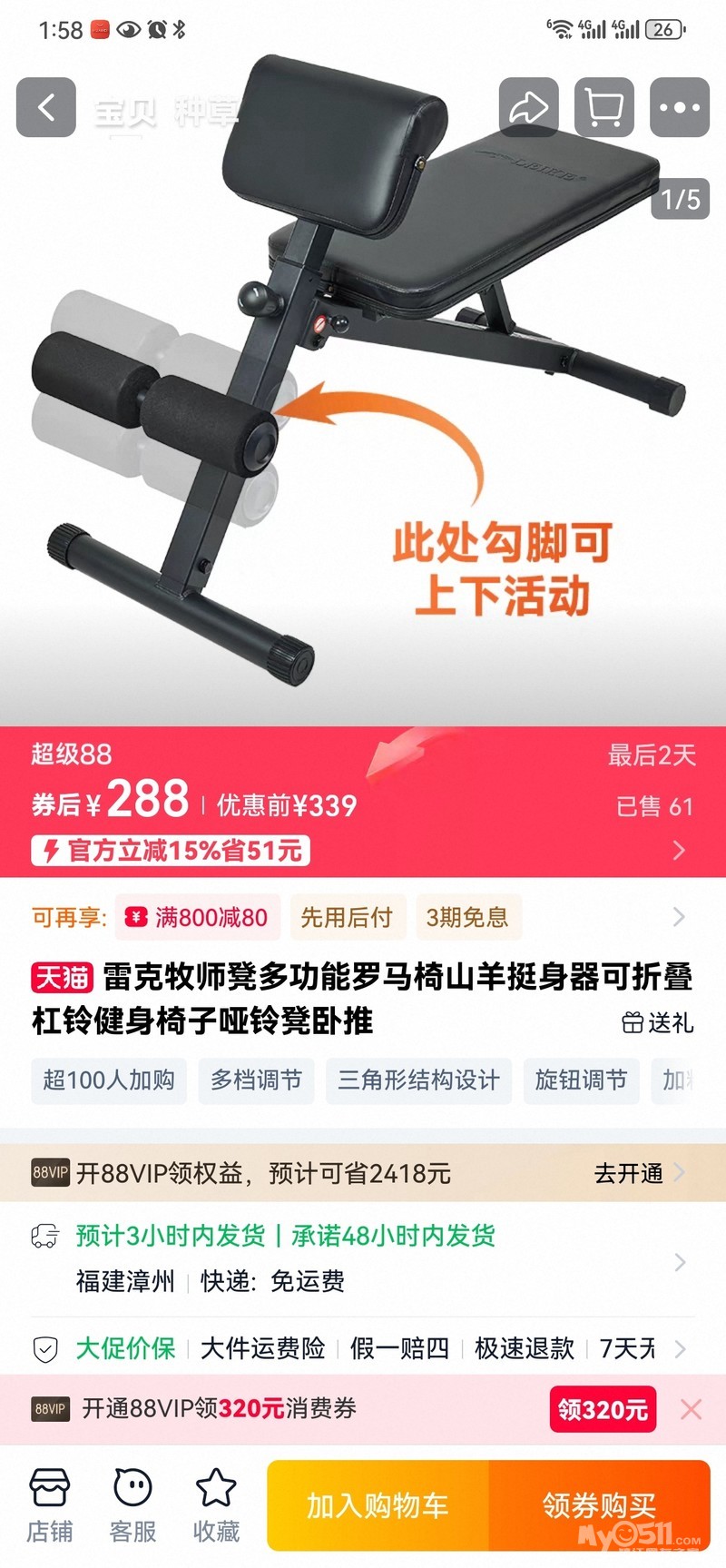Image resolution: width=726 pixels, height=1568 pixels.
Task: Open 88VIP benefits via 去开通
Action: (x=637, y=1173)
